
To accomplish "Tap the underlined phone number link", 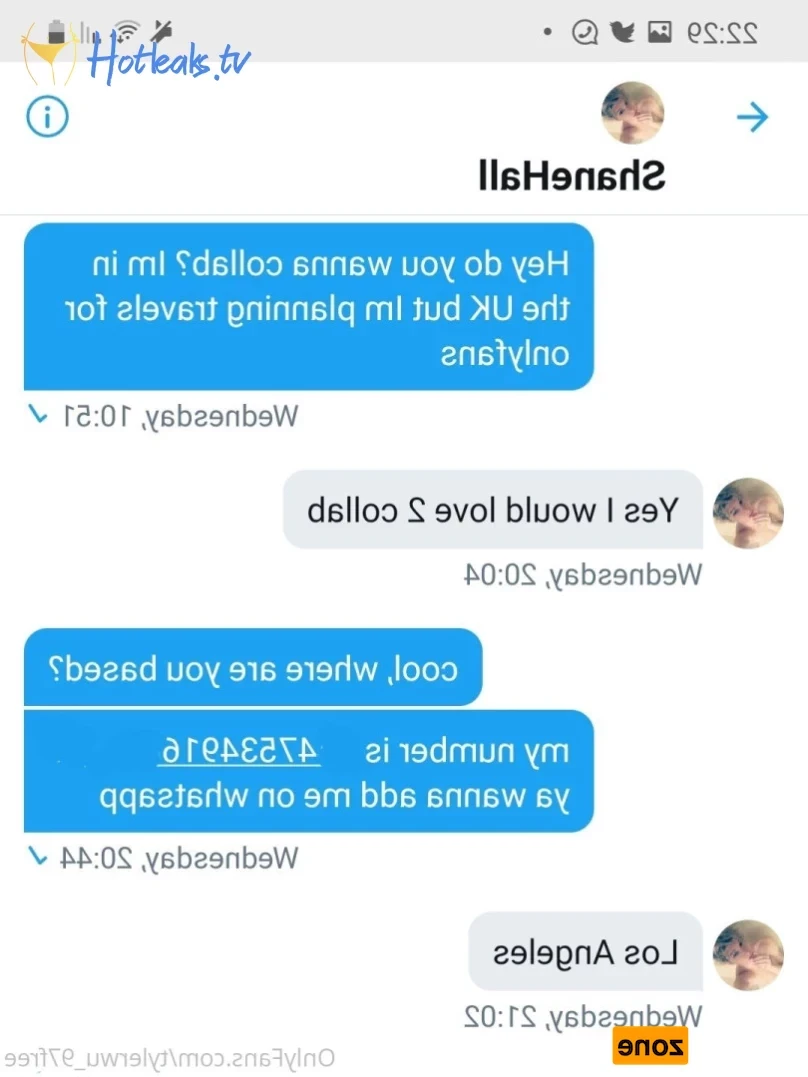I will coord(239,751).
